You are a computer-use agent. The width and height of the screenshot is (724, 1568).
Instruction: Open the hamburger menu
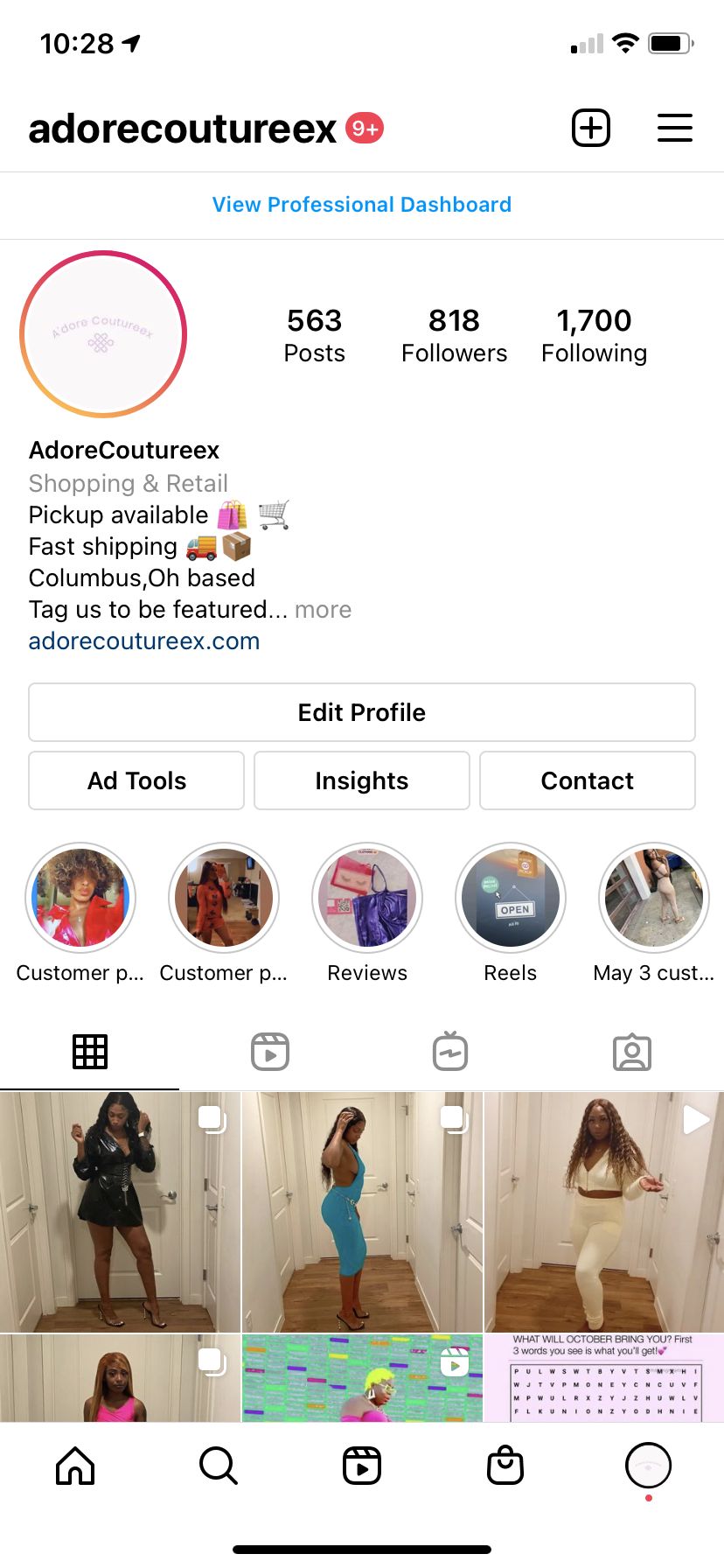[x=675, y=129]
